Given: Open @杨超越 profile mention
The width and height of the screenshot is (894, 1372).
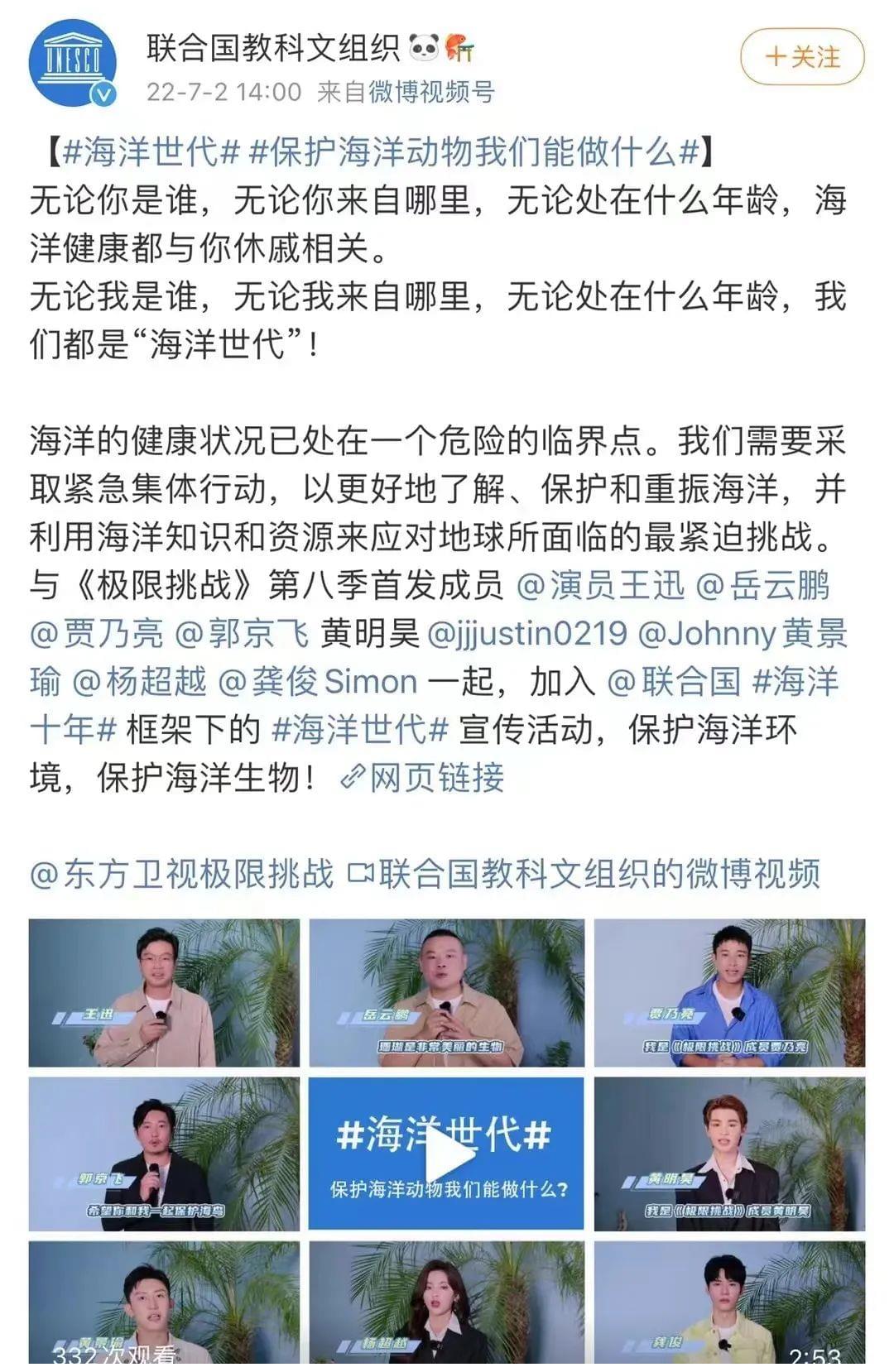Looking at the screenshot, I should 139,682.
